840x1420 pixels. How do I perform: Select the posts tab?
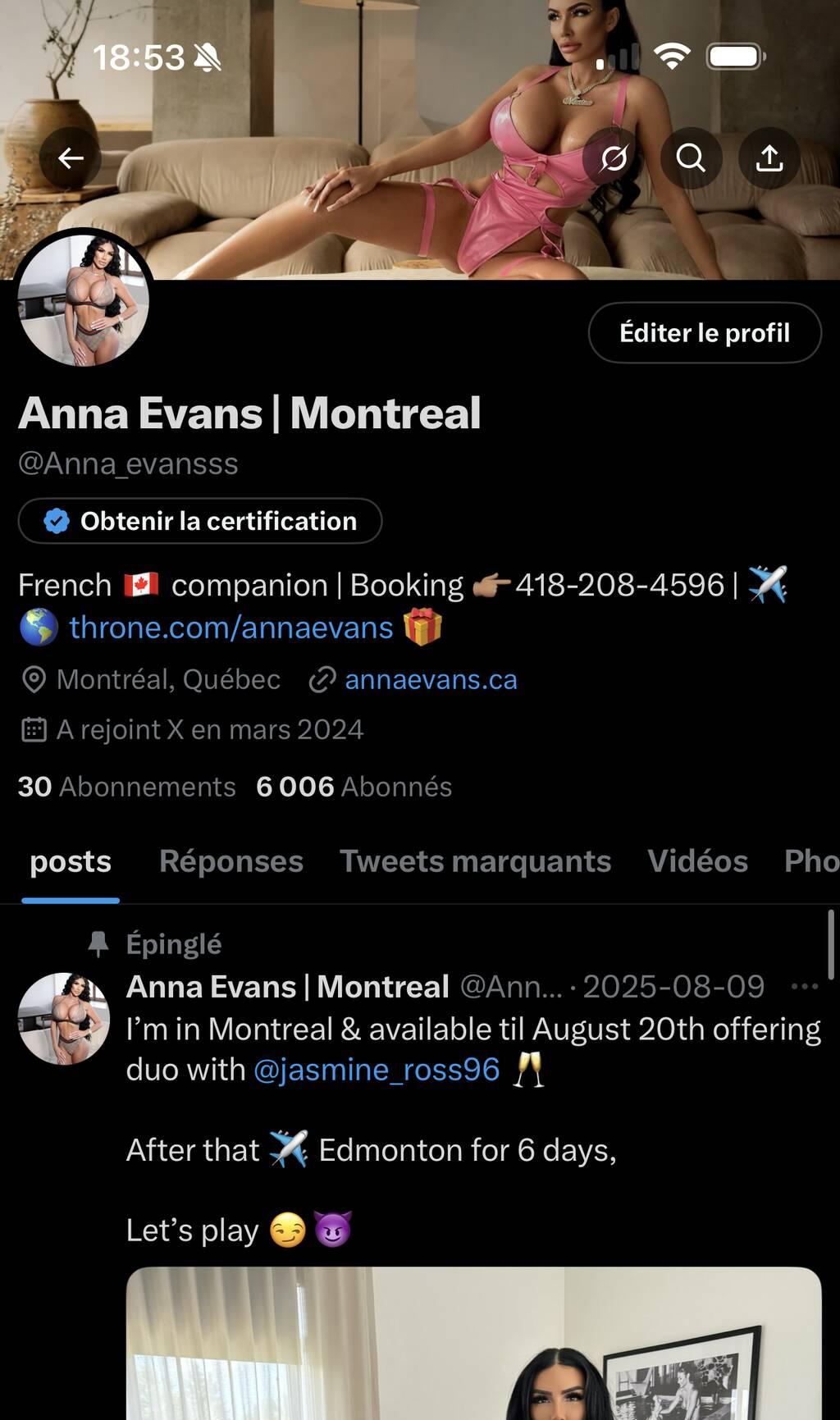[71, 861]
